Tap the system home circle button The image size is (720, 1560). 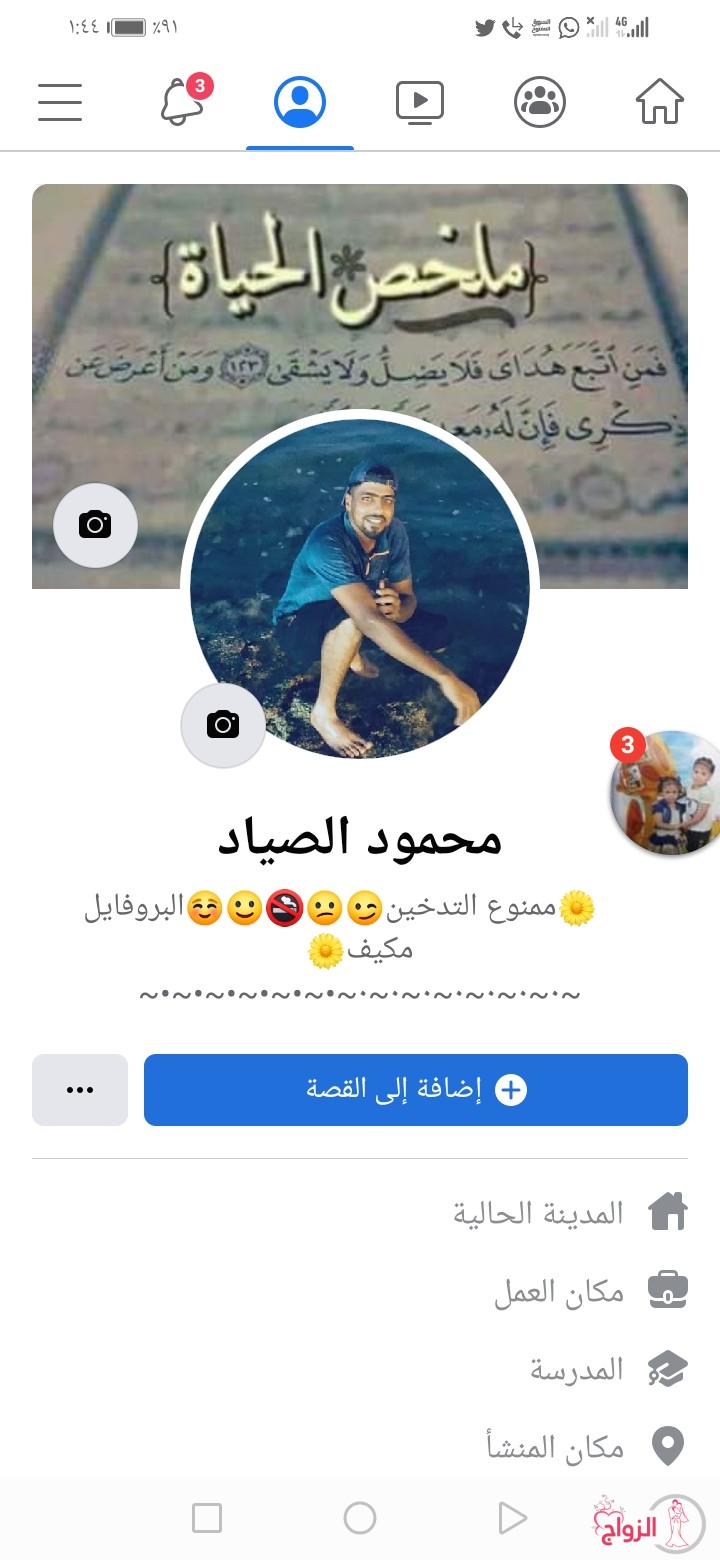tap(360, 1518)
